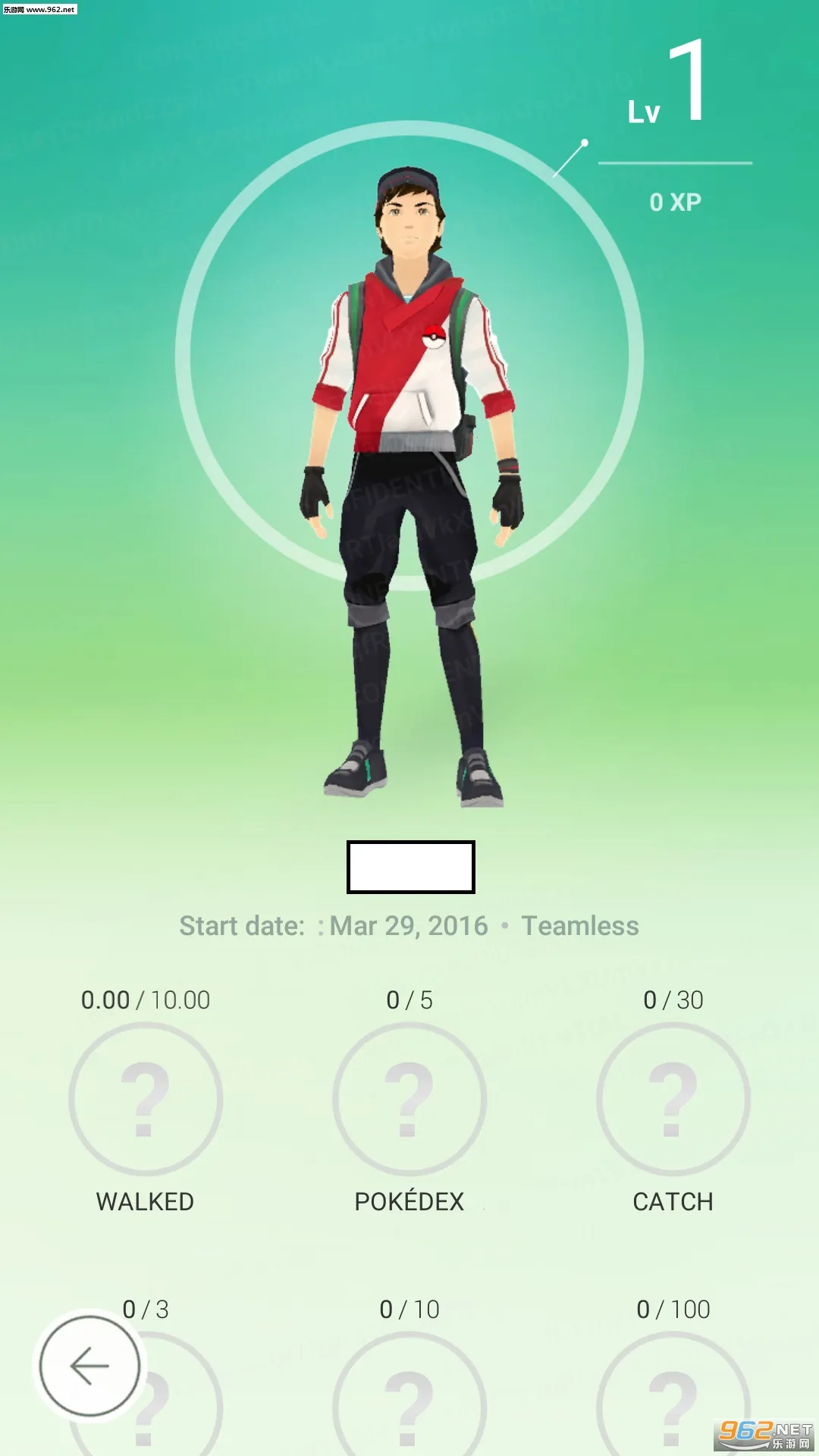Open the Teamless affiliation label
This screenshot has width=819, height=1456.
(580, 925)
